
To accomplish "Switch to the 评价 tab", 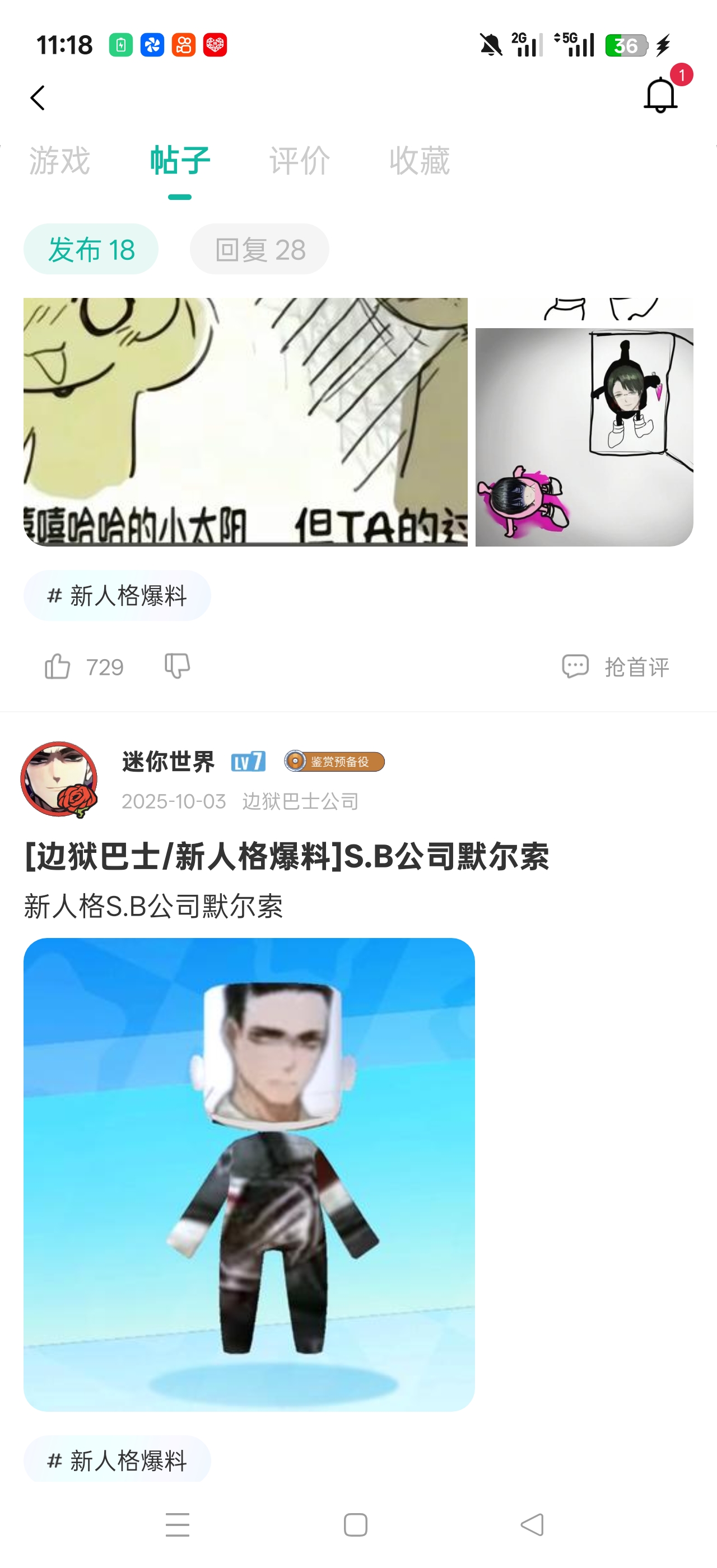I will pyautogui.click(x=300, y=161).
